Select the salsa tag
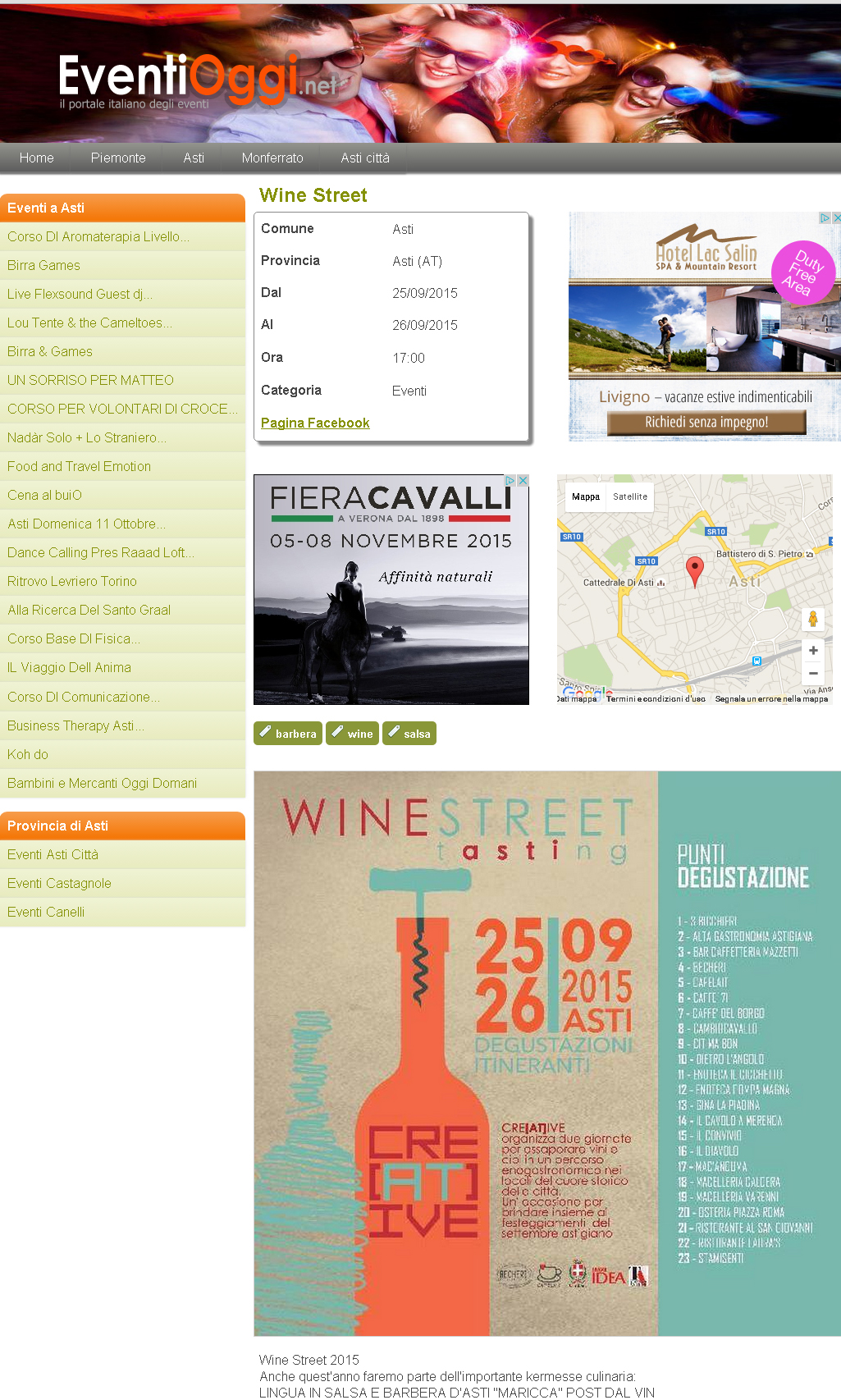The width and height of the screenshot is (841, 1400). click(409, 733)
